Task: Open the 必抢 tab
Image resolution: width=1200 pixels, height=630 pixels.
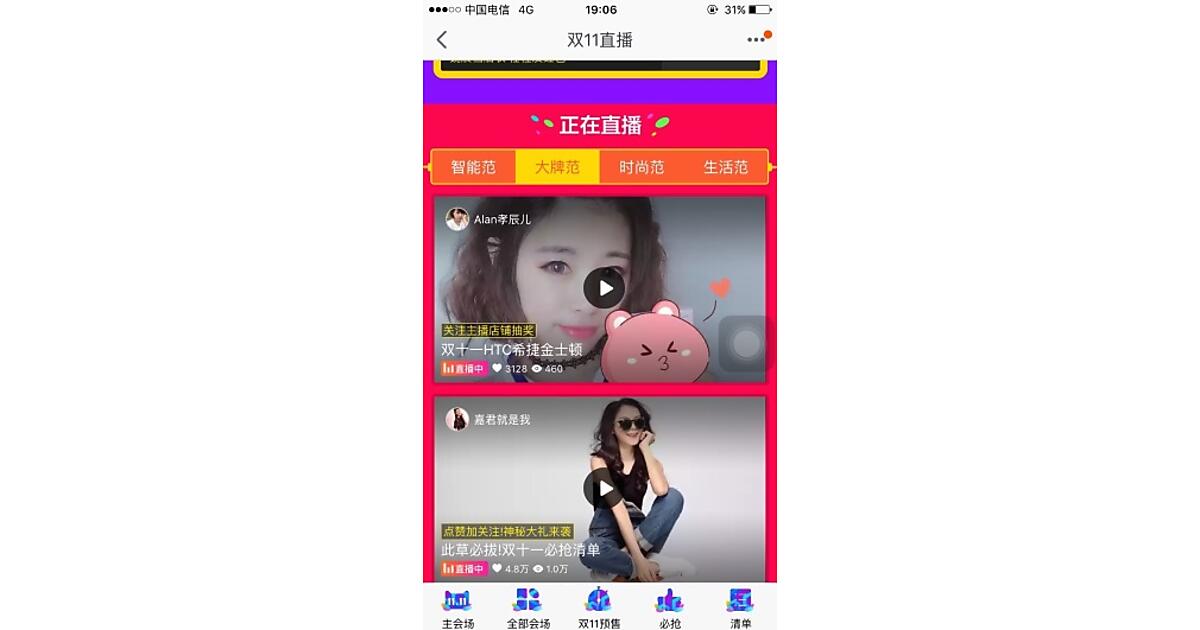Action: [x=669, y=608]
